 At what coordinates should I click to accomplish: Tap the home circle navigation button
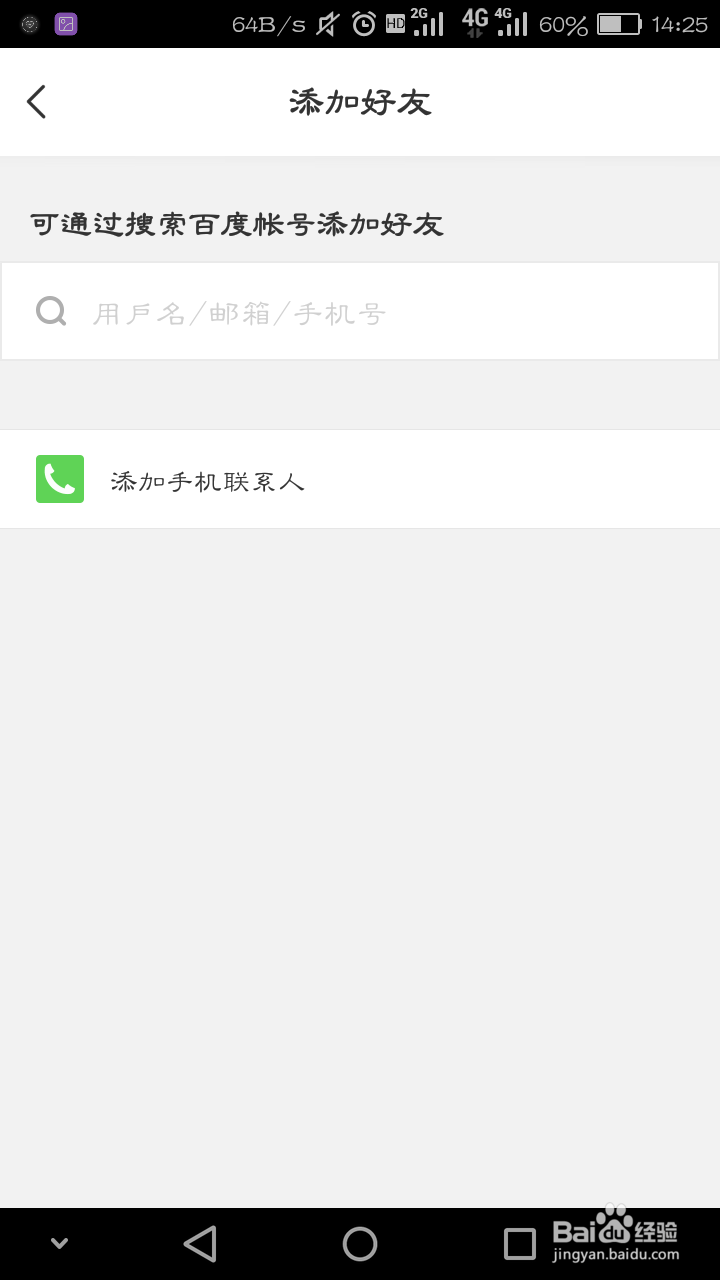[360, 1242]
